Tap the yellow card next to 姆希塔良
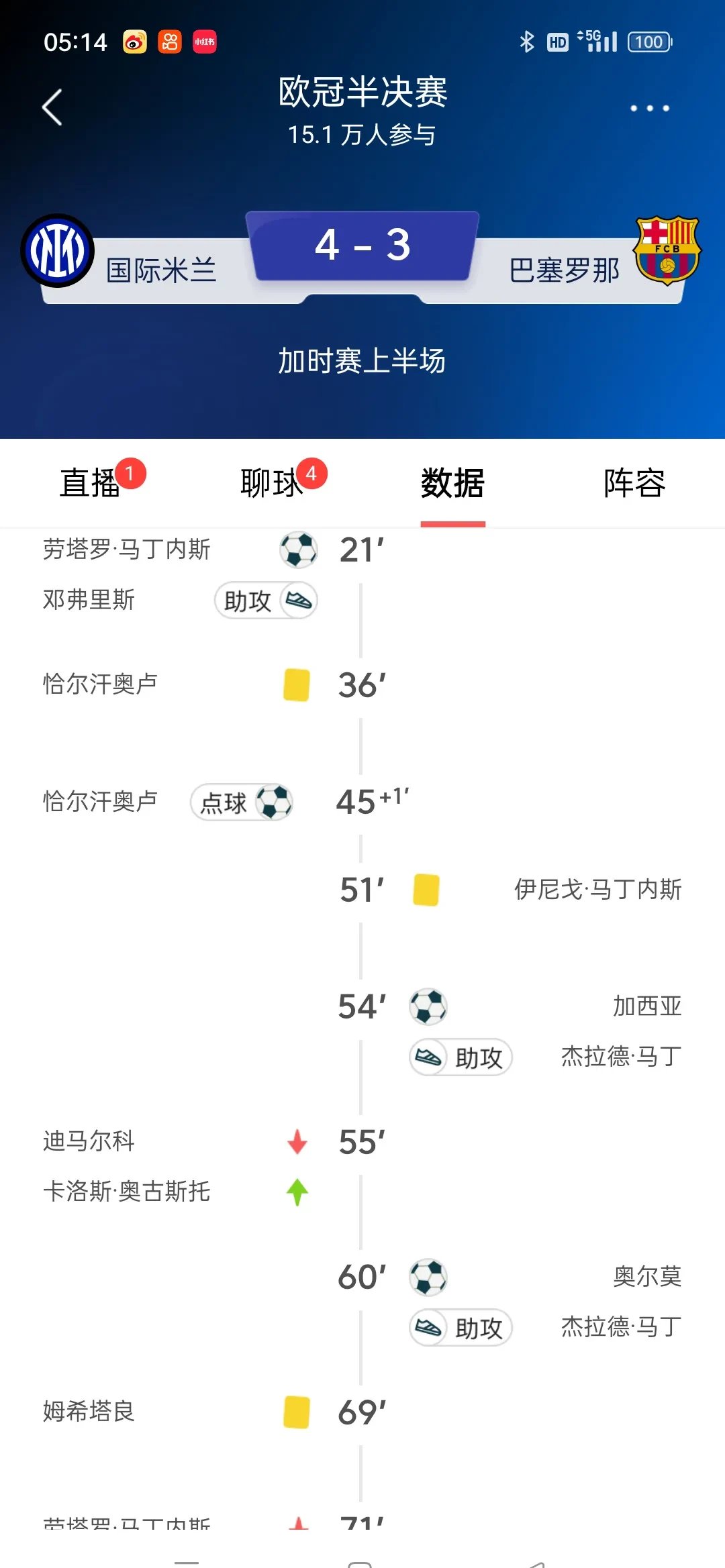This screenshot has width=725, height=1568. [x=295, y=1410]
